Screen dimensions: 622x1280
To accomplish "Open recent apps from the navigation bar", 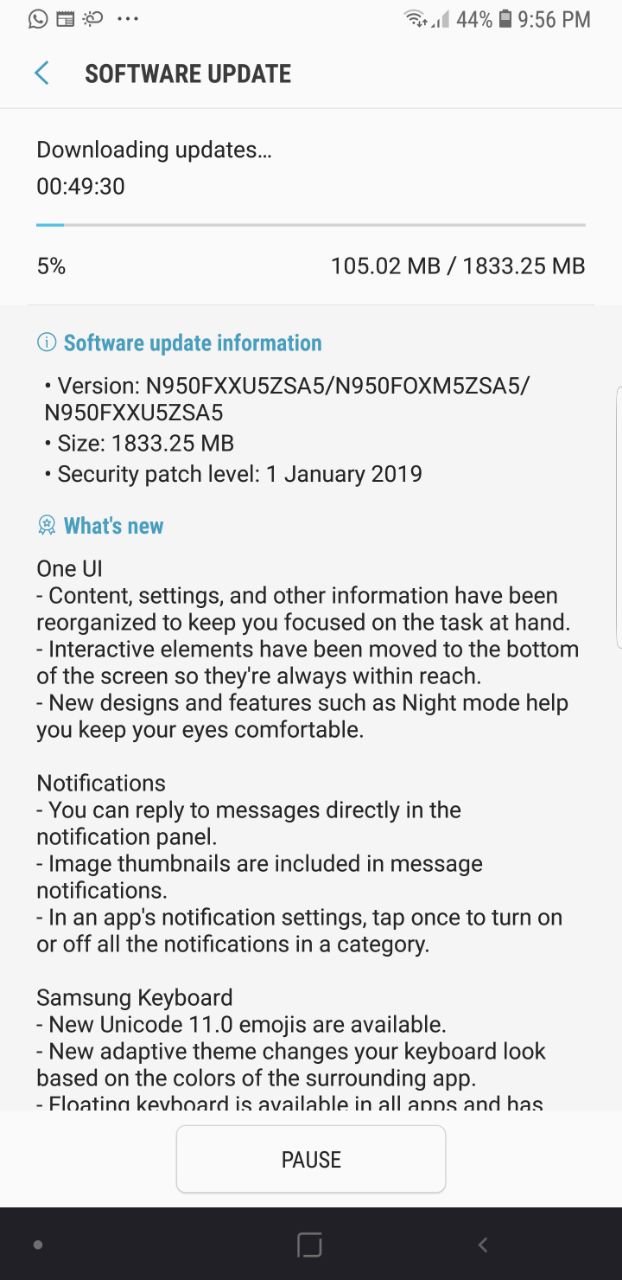I will [310, 1245].
